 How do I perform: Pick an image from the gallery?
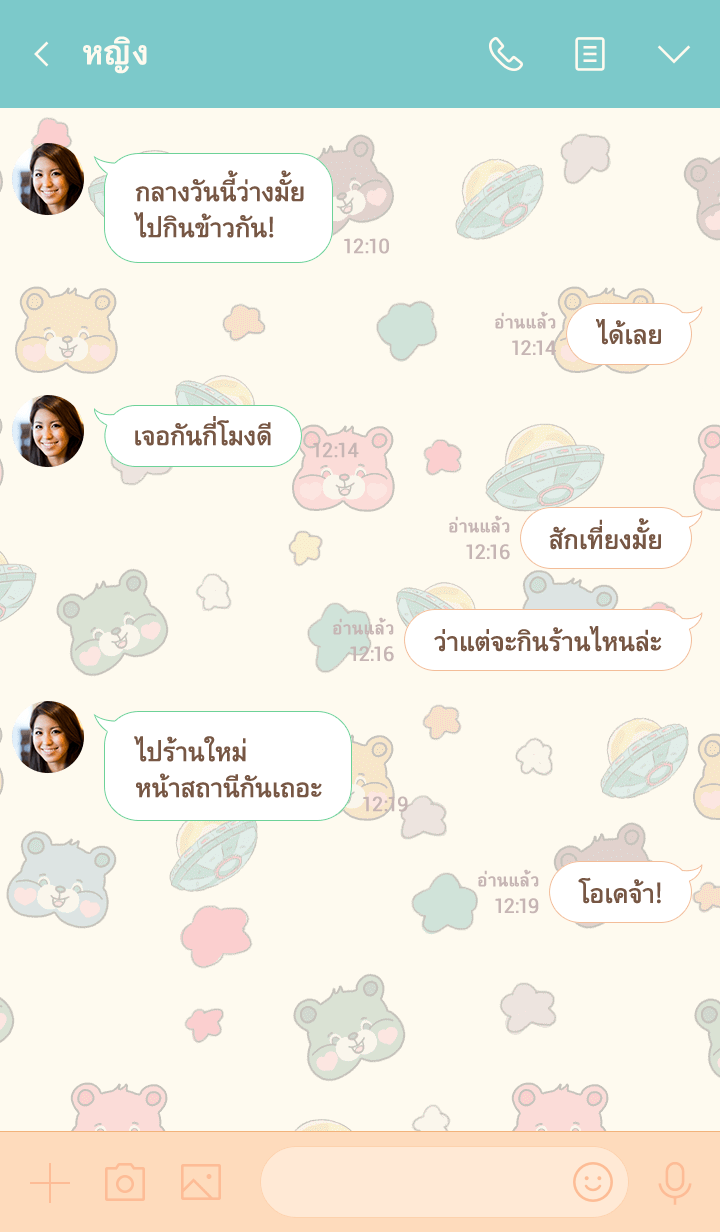click(200, 1183)
